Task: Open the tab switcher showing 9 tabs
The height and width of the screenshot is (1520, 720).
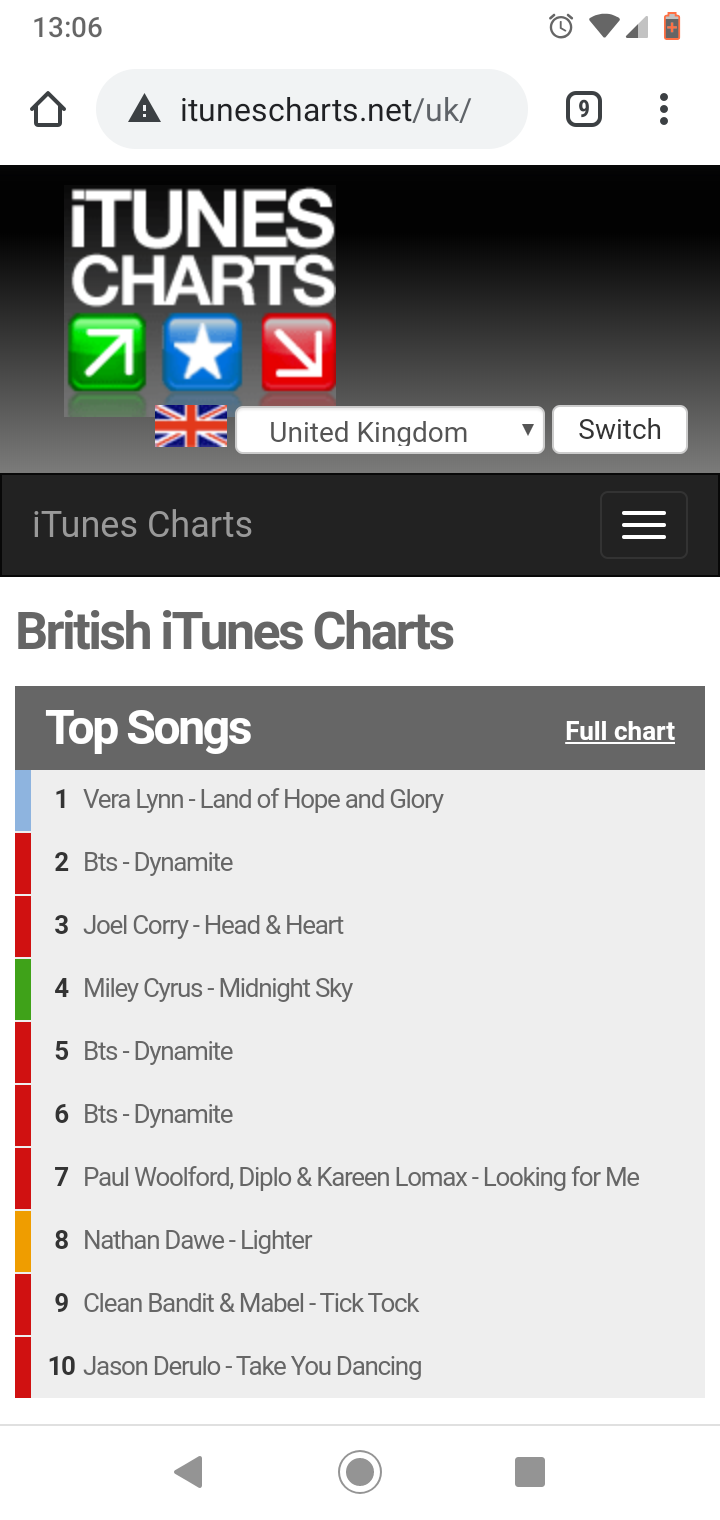Action: pos(584,109)
